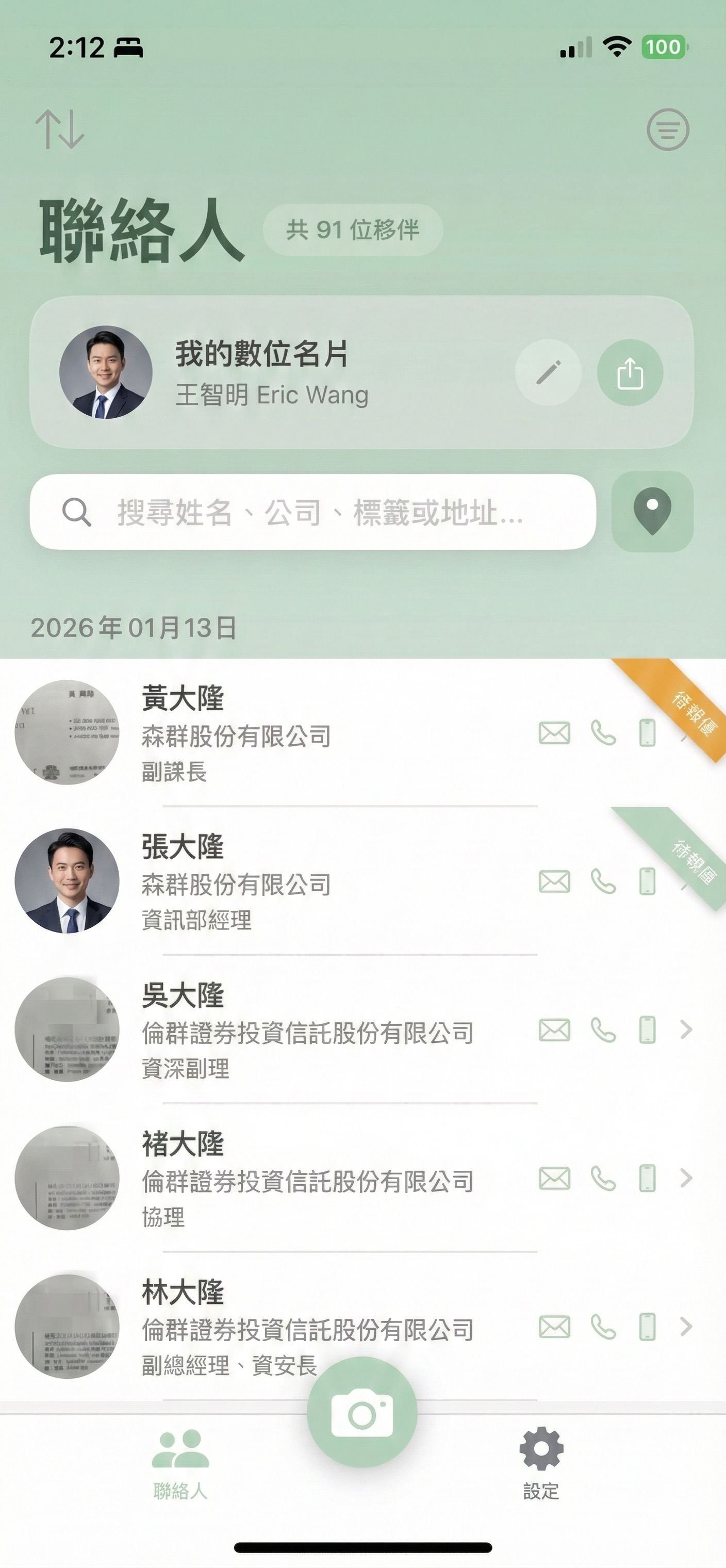Viewport: 726px width, 1568px height.
Task: Open 吳大隆's details with the right chevron
Action: coord(686,1028)
